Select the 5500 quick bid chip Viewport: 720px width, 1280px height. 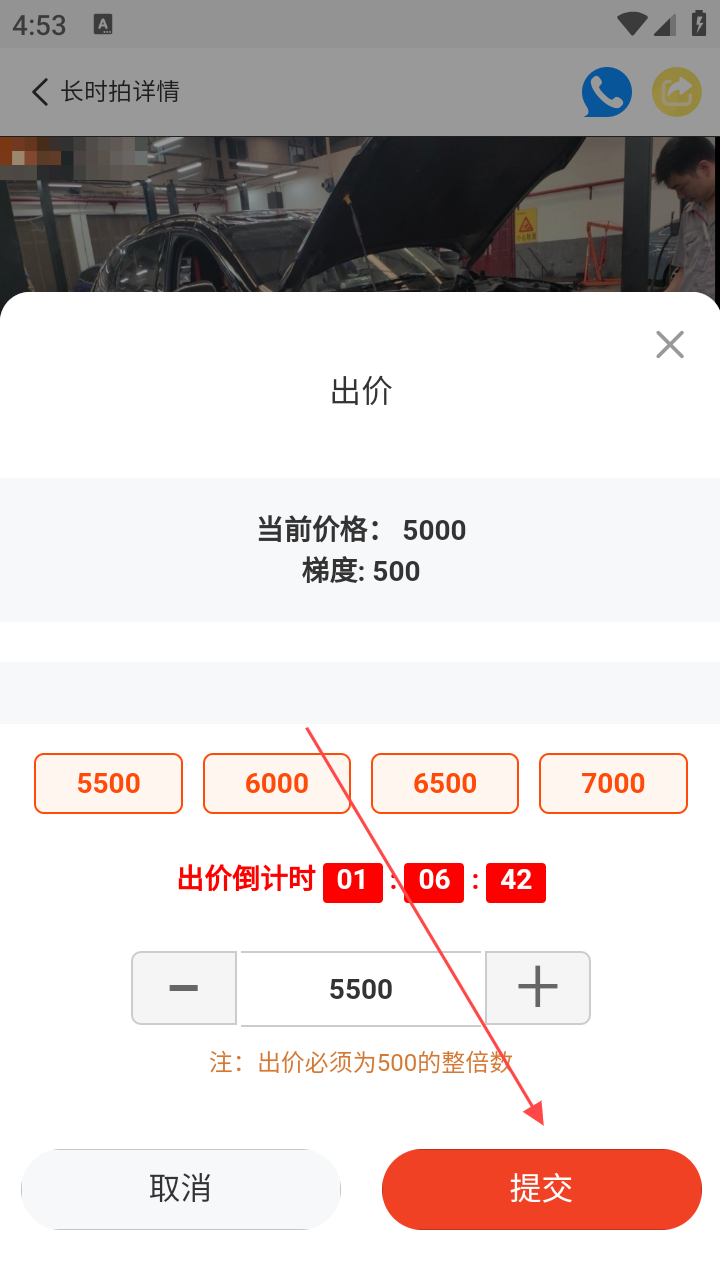click(x=109, y=783)
